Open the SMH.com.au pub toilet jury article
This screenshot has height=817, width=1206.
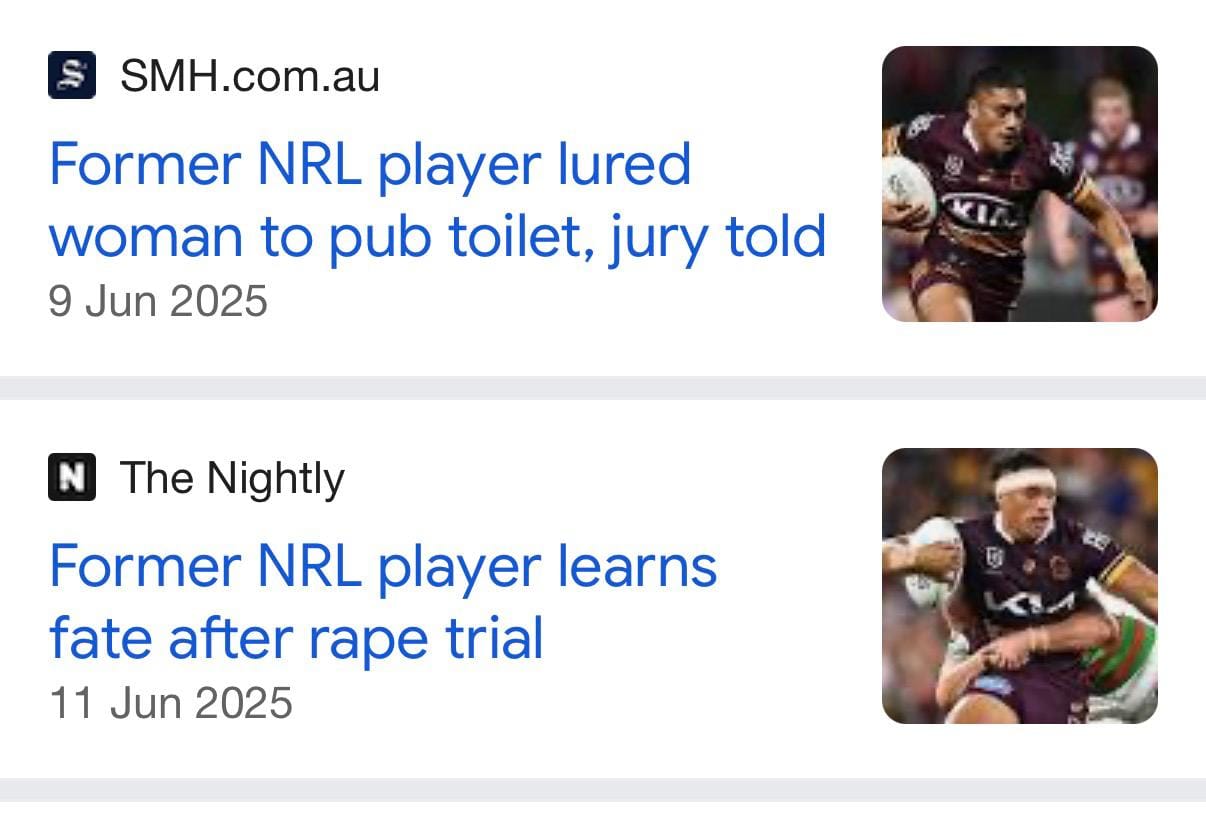tap(437, 200)
